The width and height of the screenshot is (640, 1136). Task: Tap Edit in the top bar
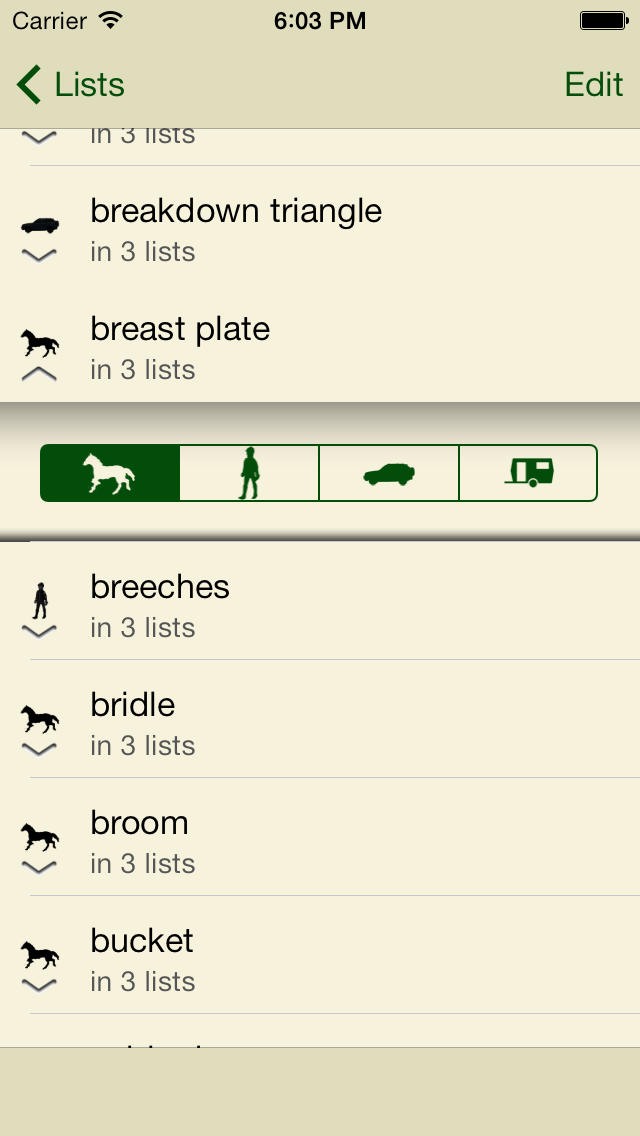(594, 85)
